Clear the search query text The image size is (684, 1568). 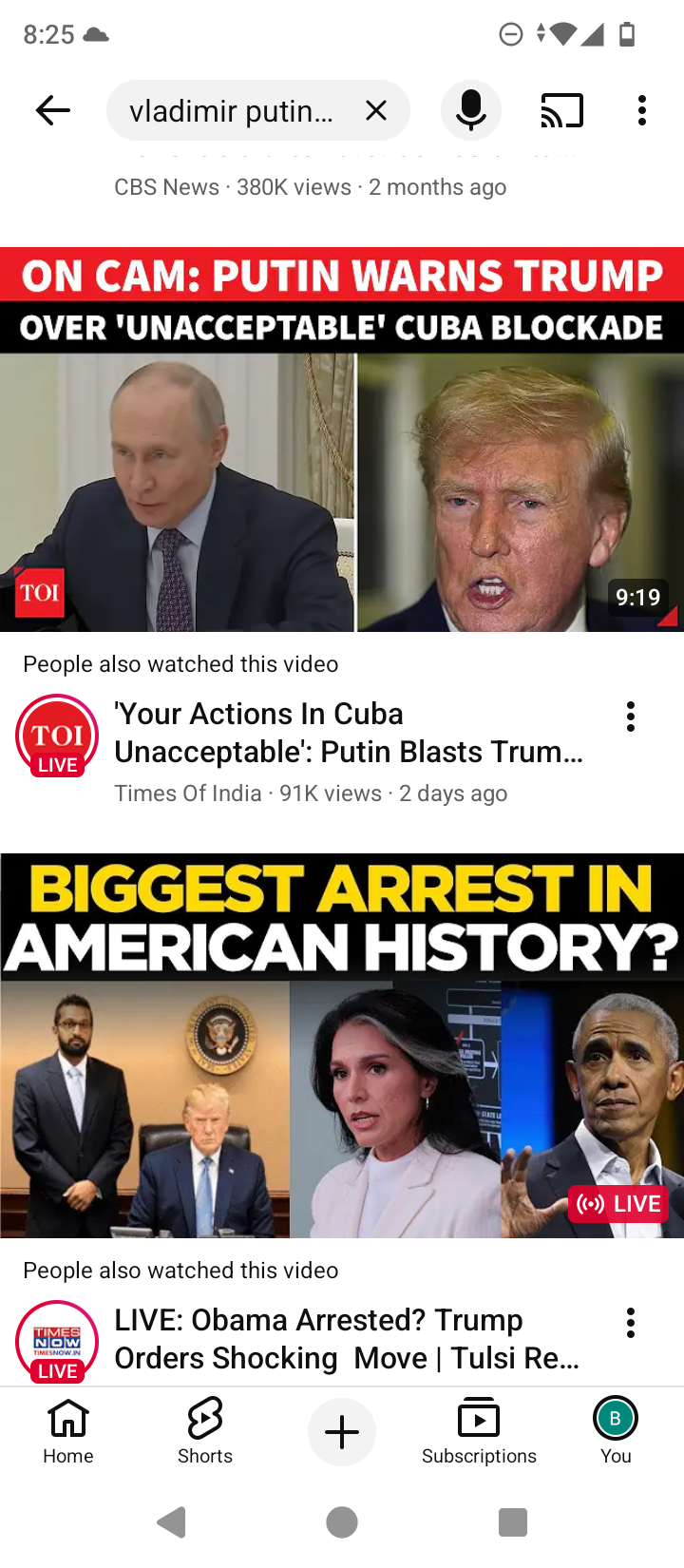click(x=376, y=111)
